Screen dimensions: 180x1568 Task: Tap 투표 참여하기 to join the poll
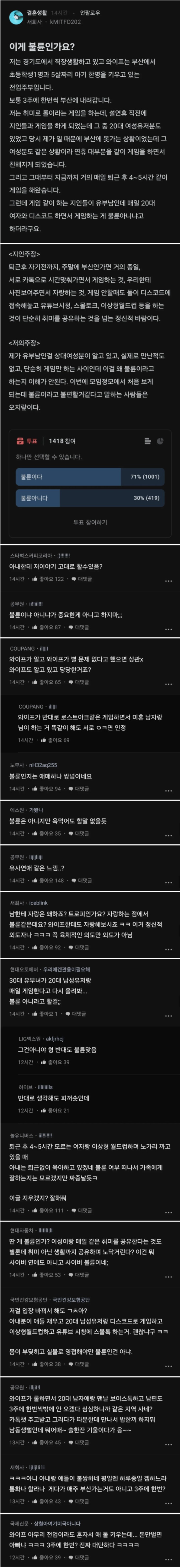[x=90, y=522]
